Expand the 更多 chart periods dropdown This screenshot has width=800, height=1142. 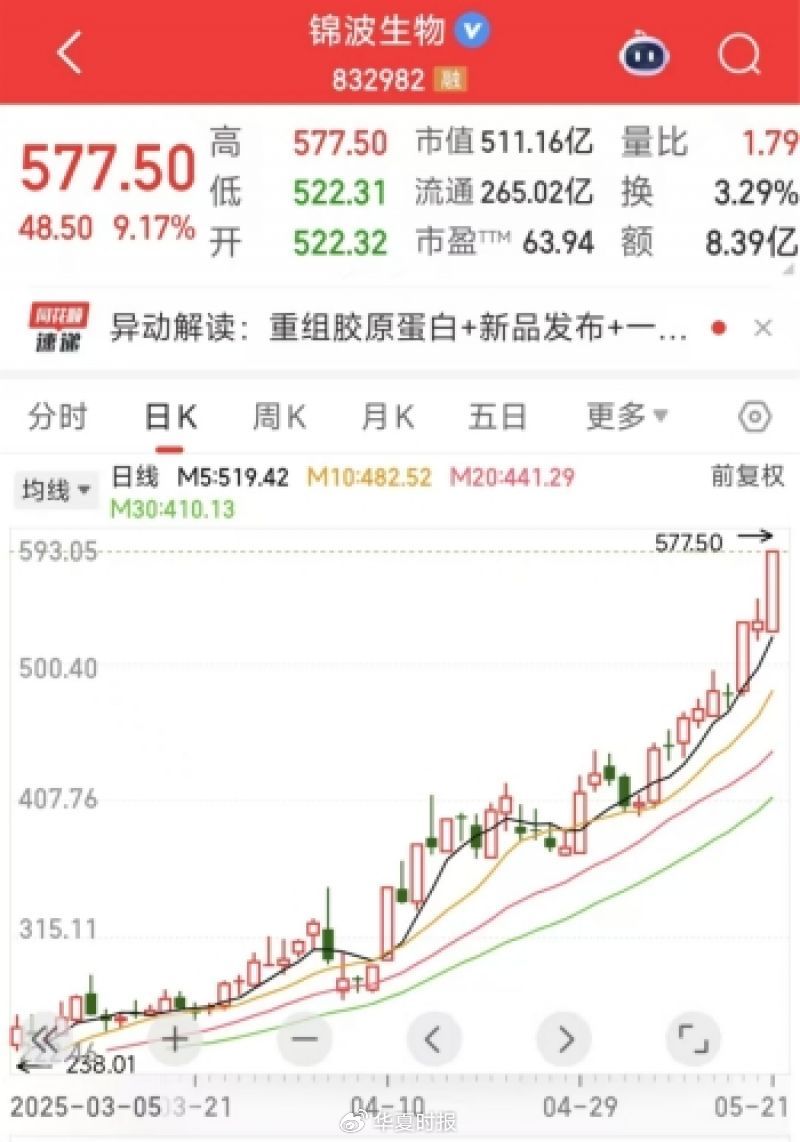626,416
